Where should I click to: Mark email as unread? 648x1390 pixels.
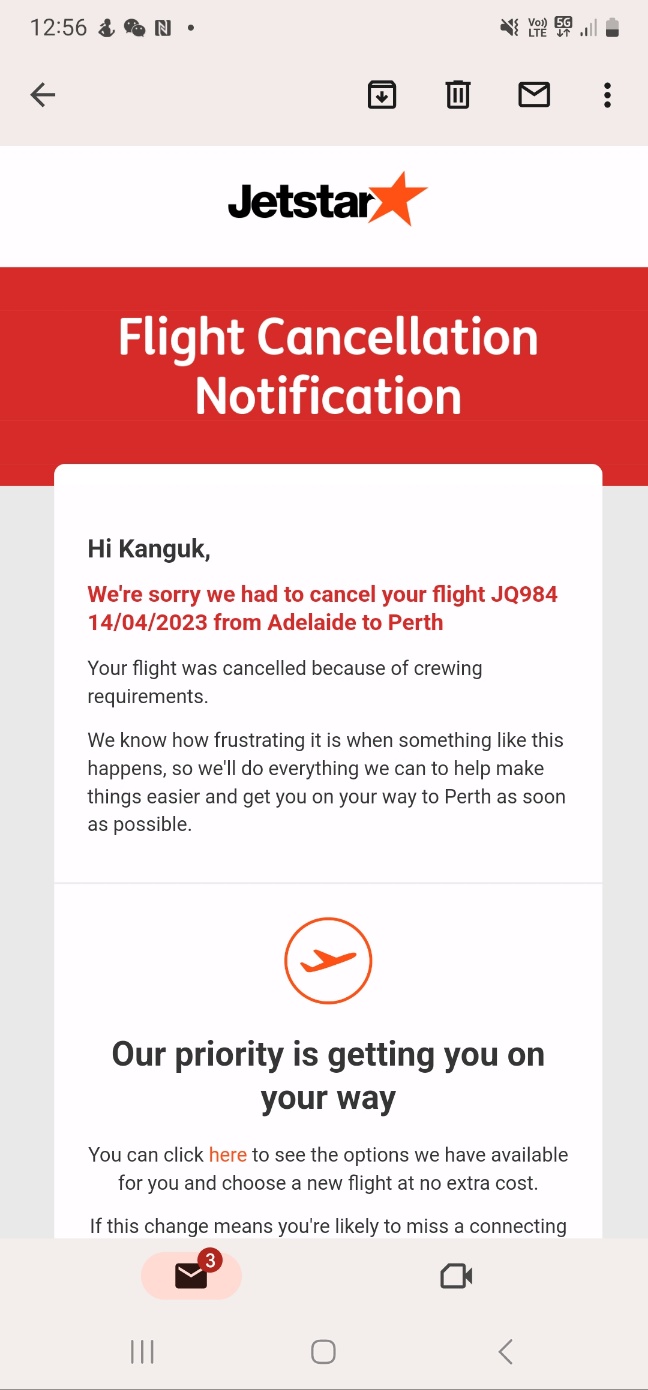pos(534,95)
